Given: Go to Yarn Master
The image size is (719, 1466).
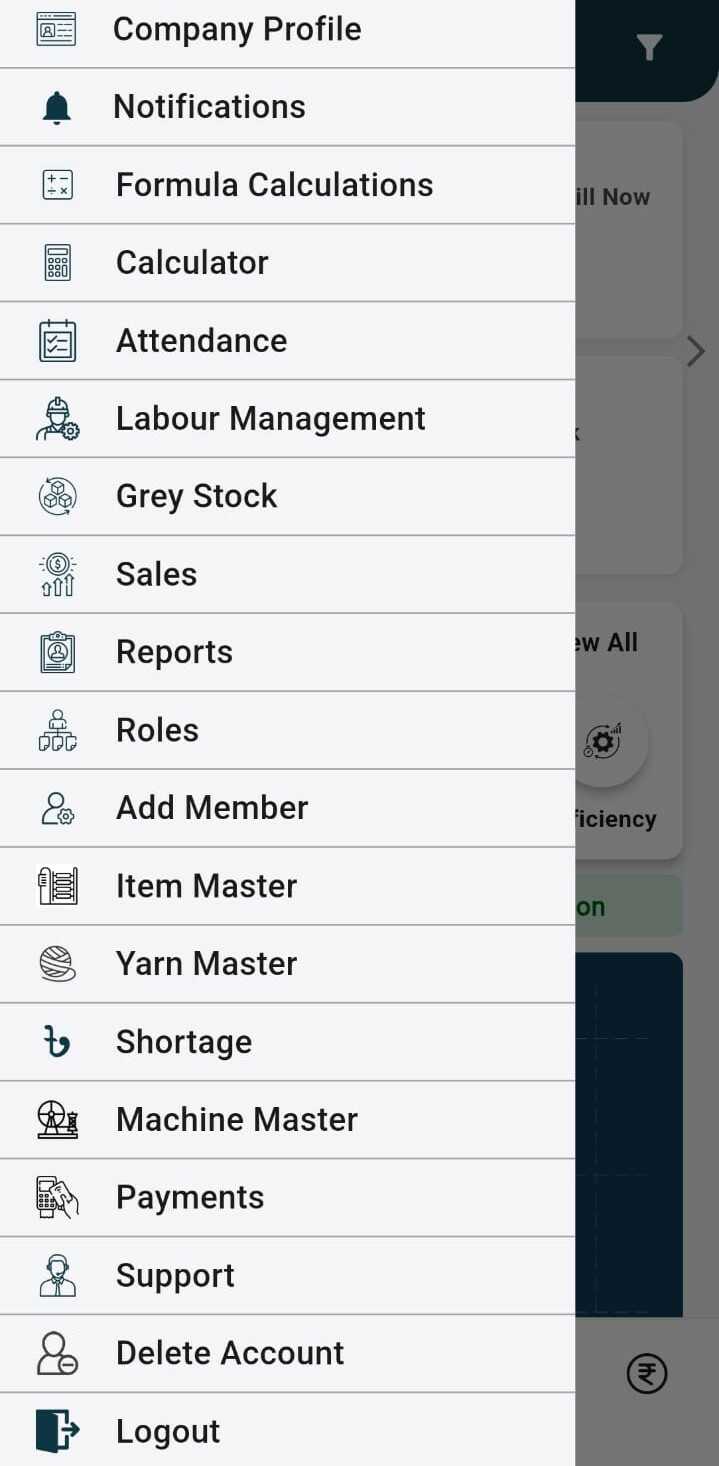Looking at the screenshot, I should click(206, 965).
